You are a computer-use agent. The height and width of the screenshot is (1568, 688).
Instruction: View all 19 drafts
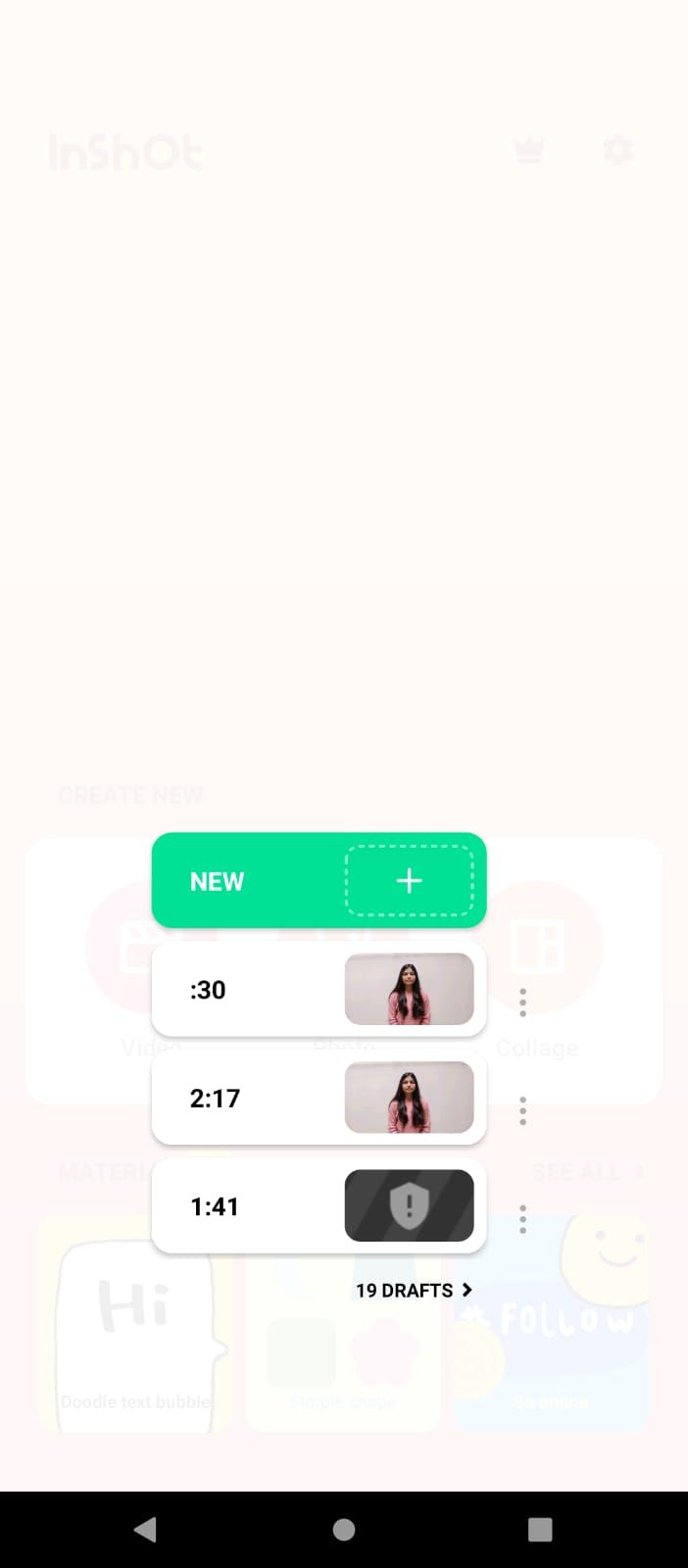[414, 1291]
